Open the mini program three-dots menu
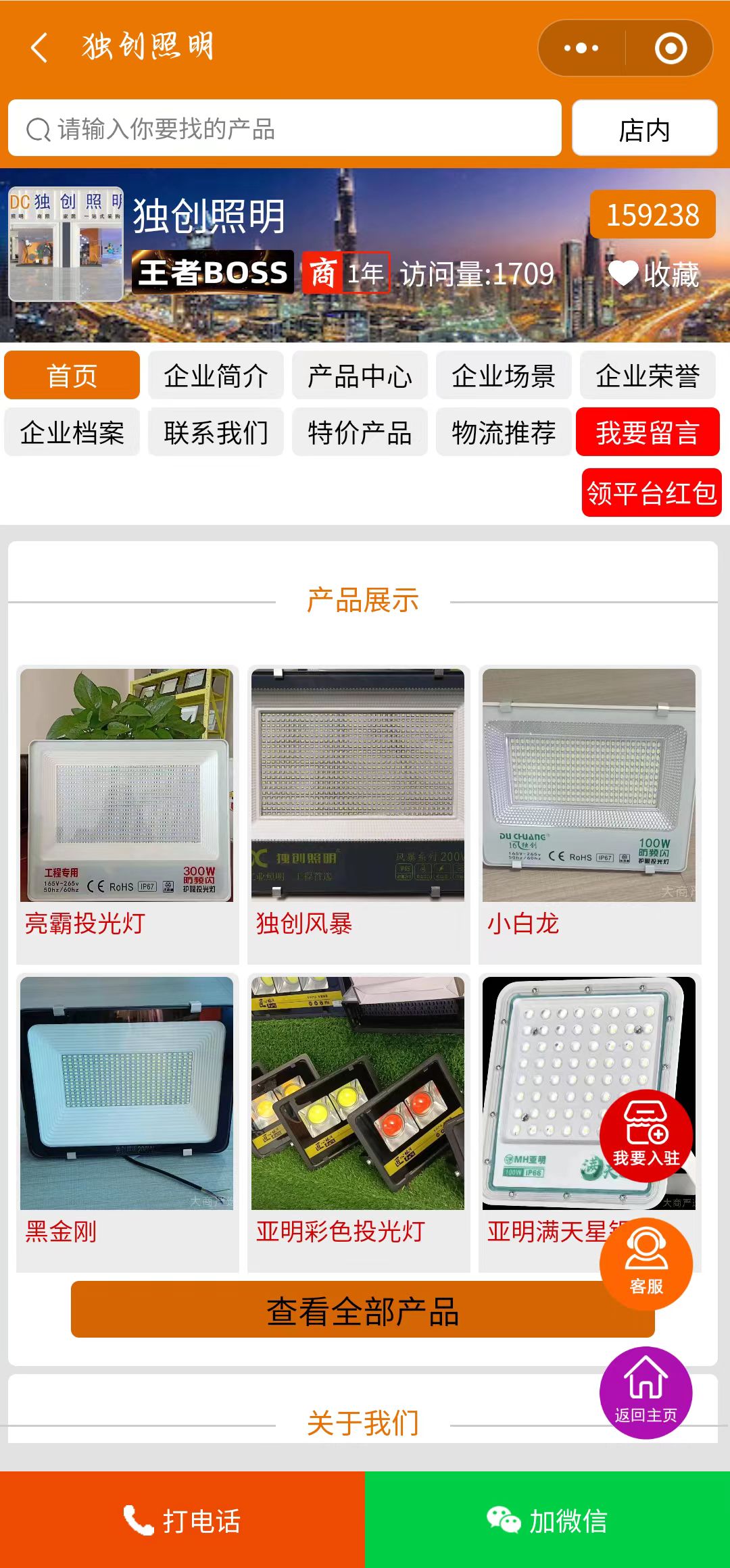Viewport: 730px width, 1568px height. pyautogui.click(x=581, y=48)
